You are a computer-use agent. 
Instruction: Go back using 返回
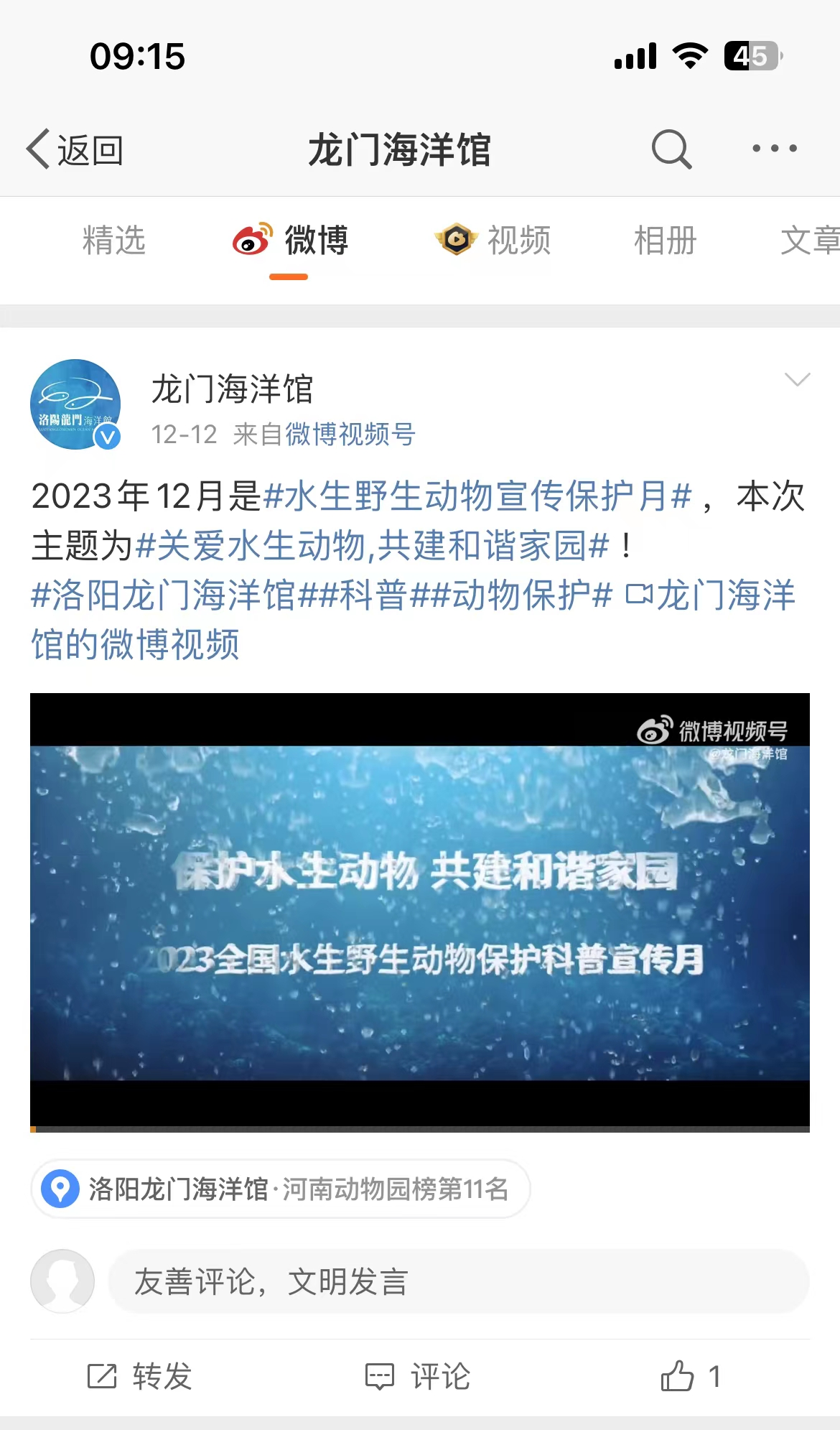tap(75, 149)
